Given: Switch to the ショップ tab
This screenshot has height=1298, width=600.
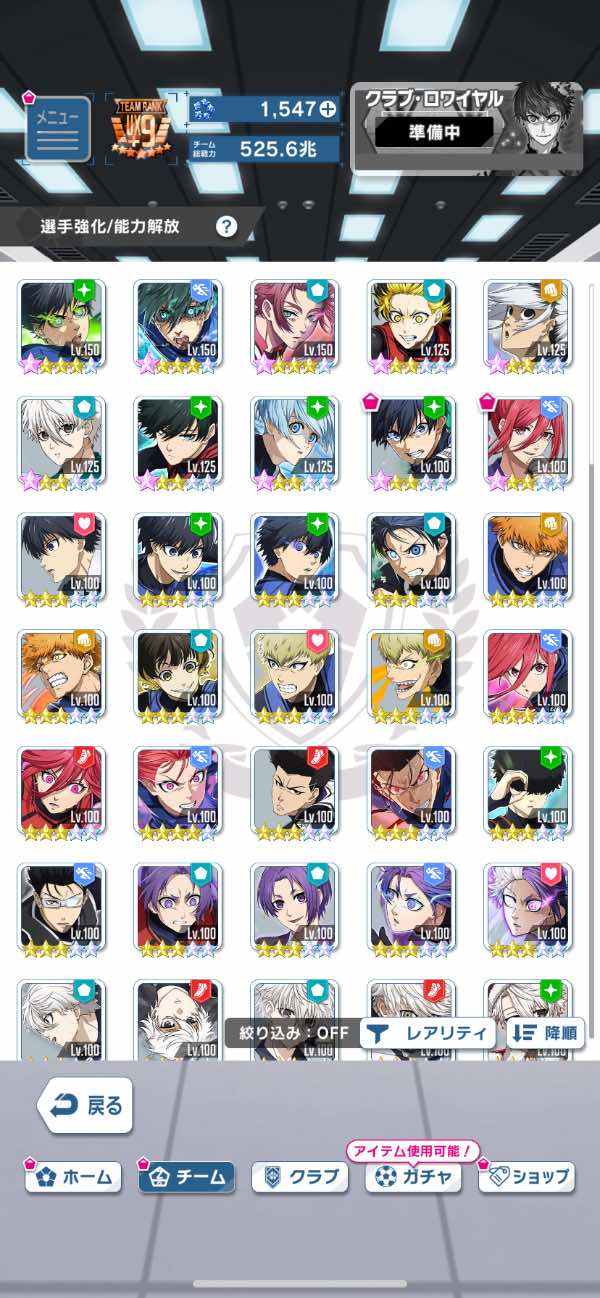Looking at the screenshot, I should coord(527,1177).
